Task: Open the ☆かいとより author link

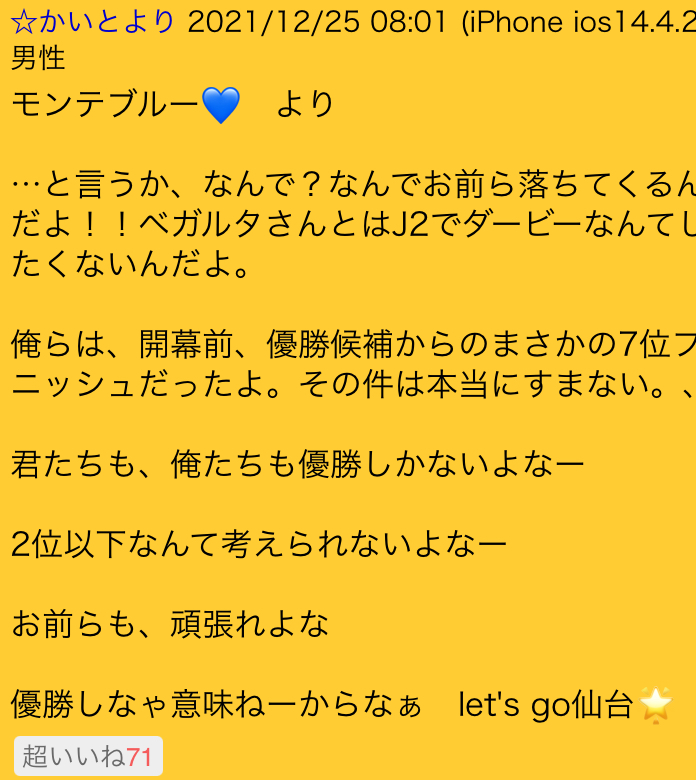Action: tap(94, 21)
